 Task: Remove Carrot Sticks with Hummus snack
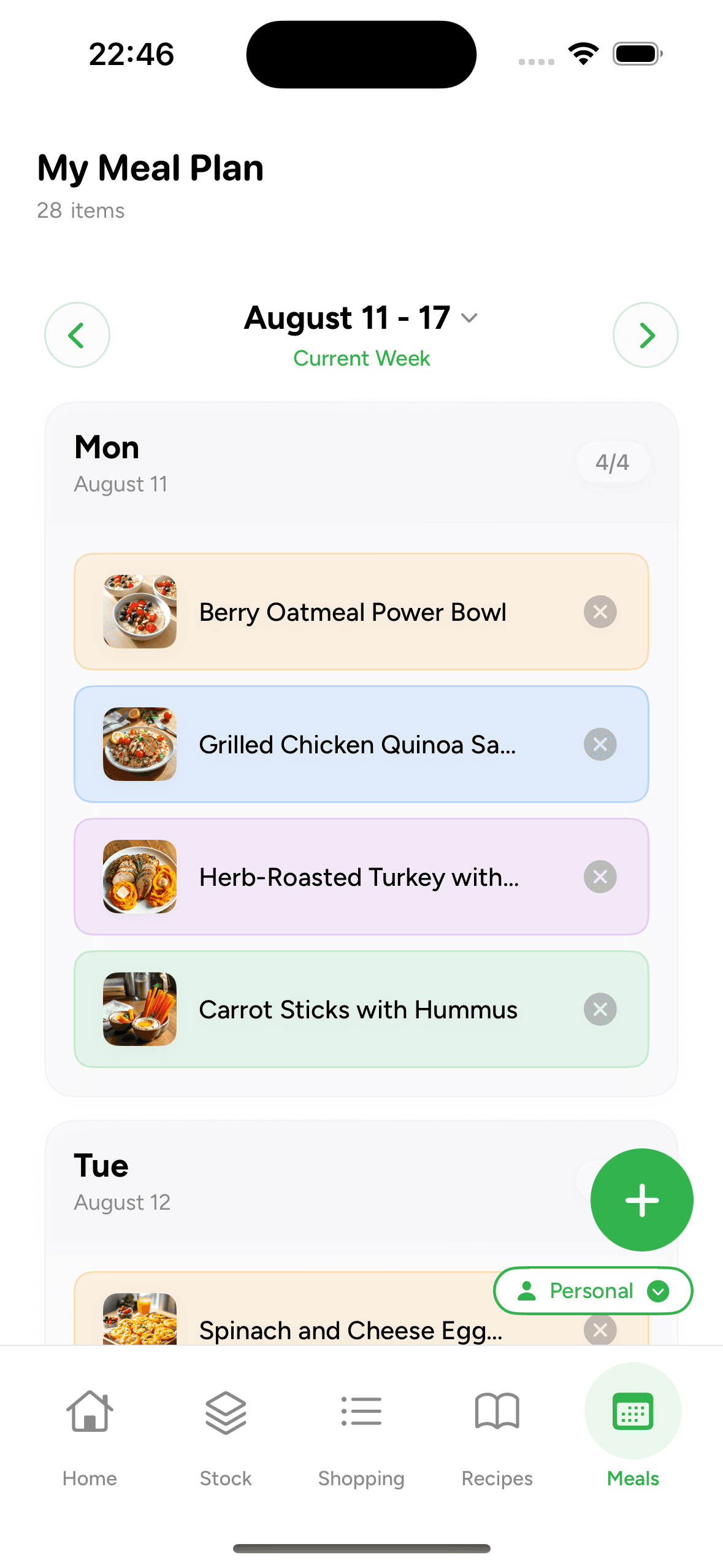[x=600, y=1009]
